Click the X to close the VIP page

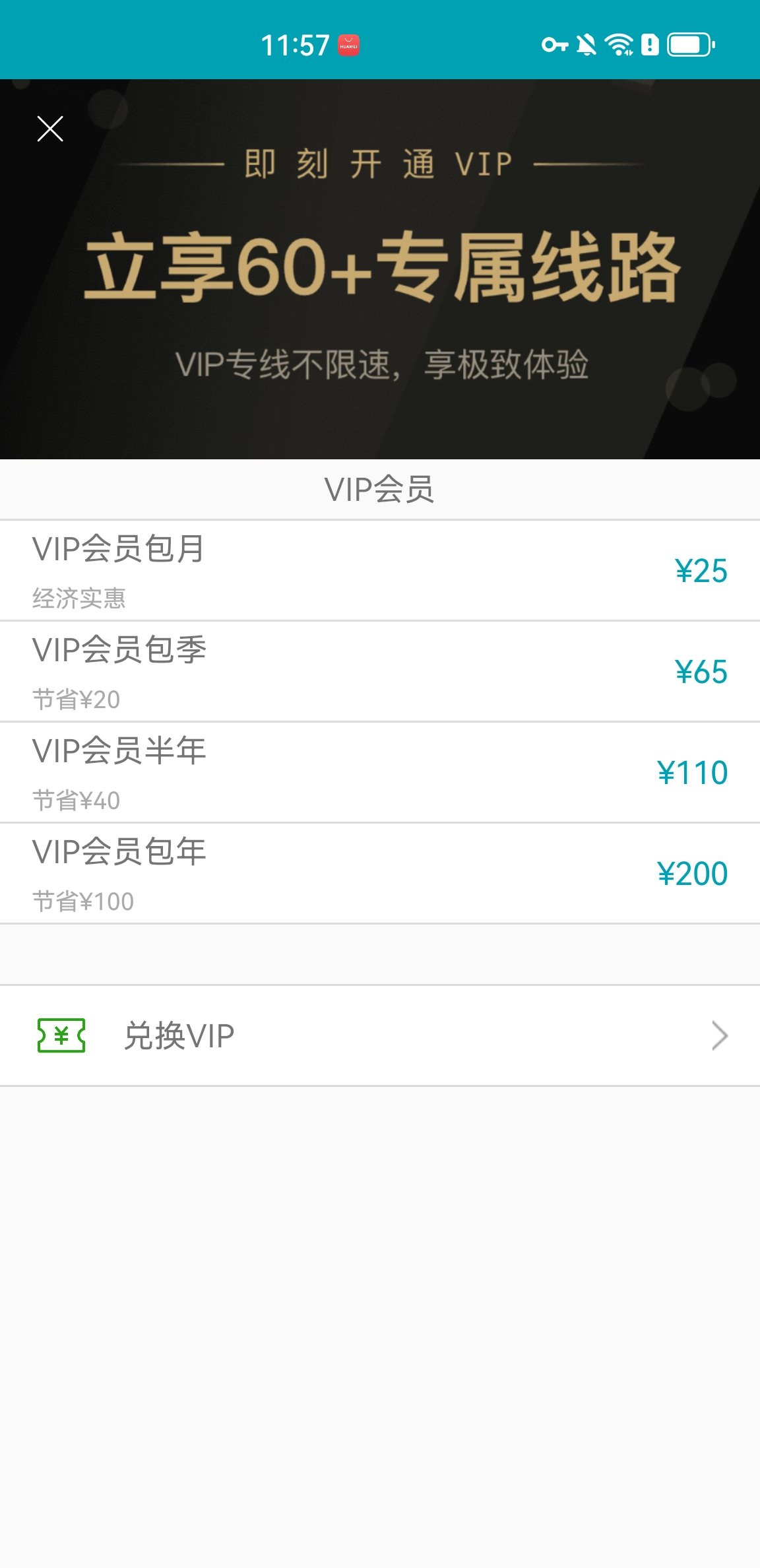(51, 128)
